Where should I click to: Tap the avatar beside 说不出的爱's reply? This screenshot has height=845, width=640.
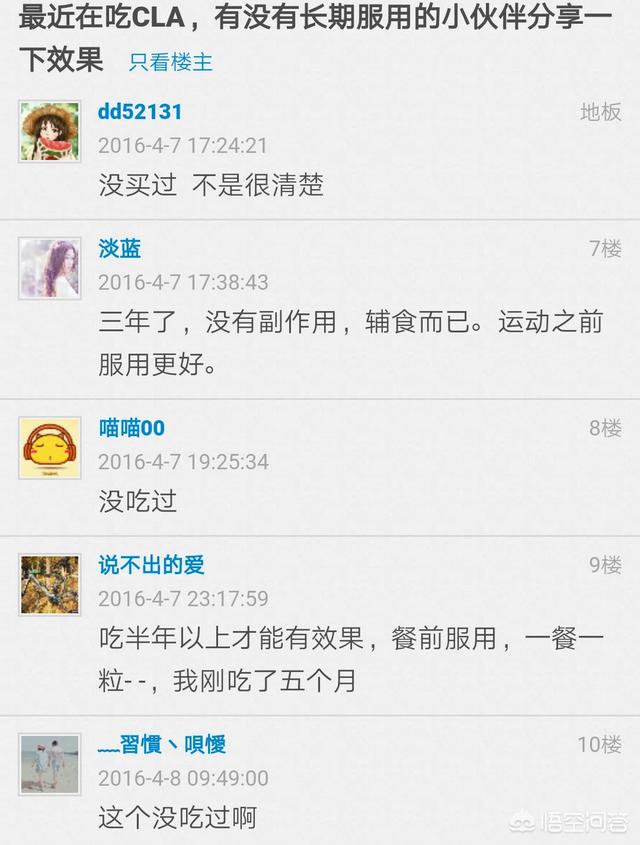[50, 584]
